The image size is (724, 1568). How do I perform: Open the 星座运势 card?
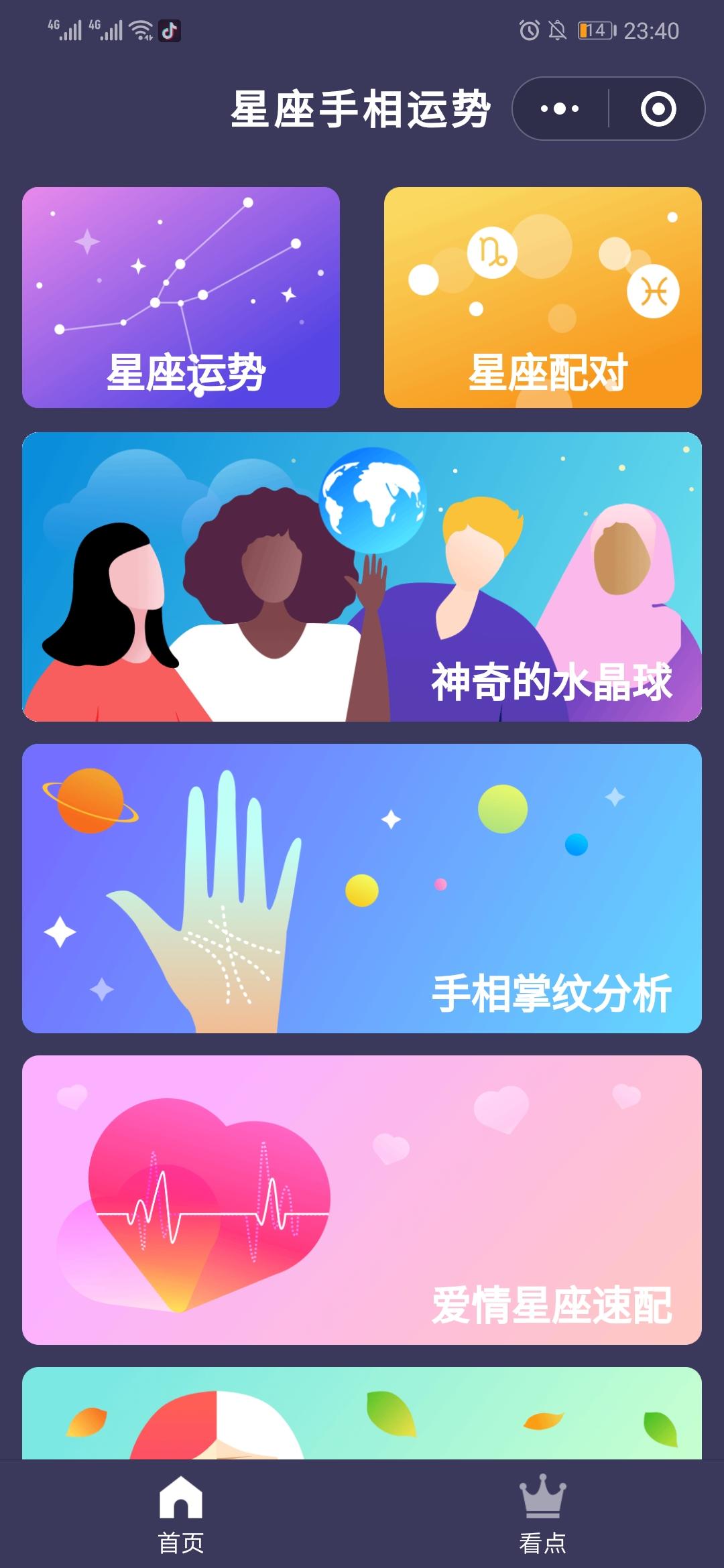click(x=181, y=298)
